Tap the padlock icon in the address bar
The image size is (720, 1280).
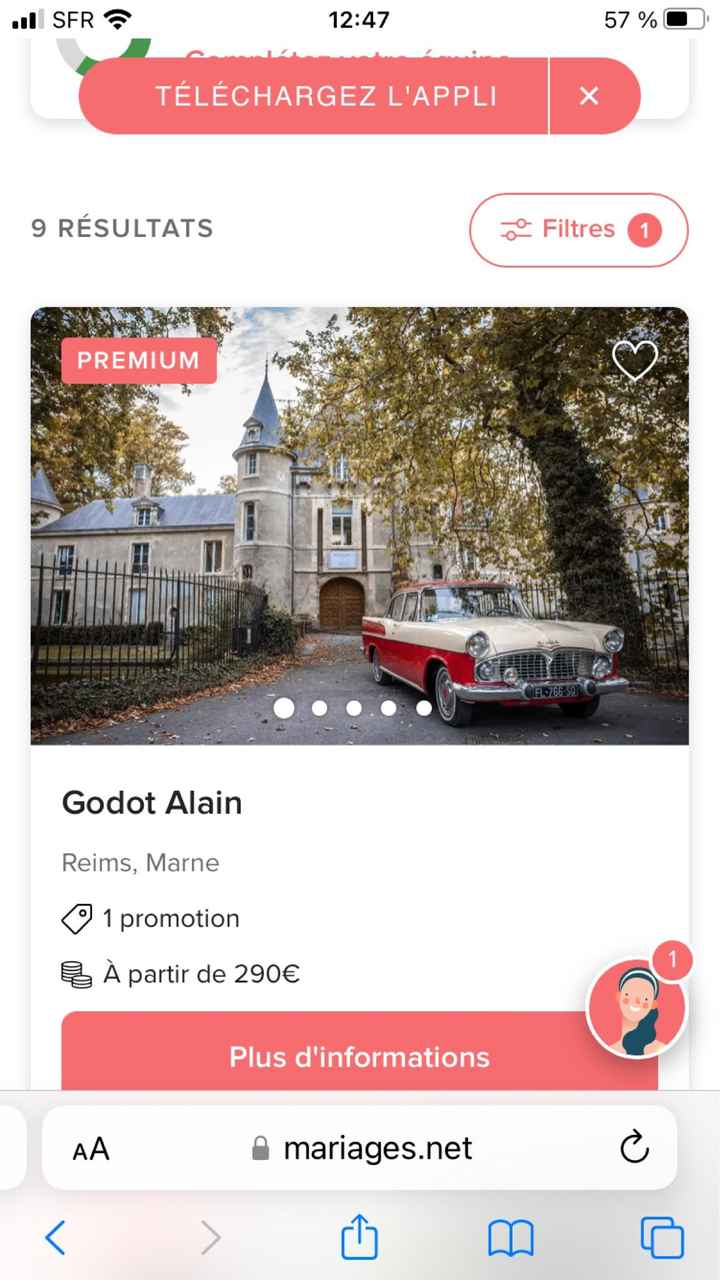point(262,1148)
